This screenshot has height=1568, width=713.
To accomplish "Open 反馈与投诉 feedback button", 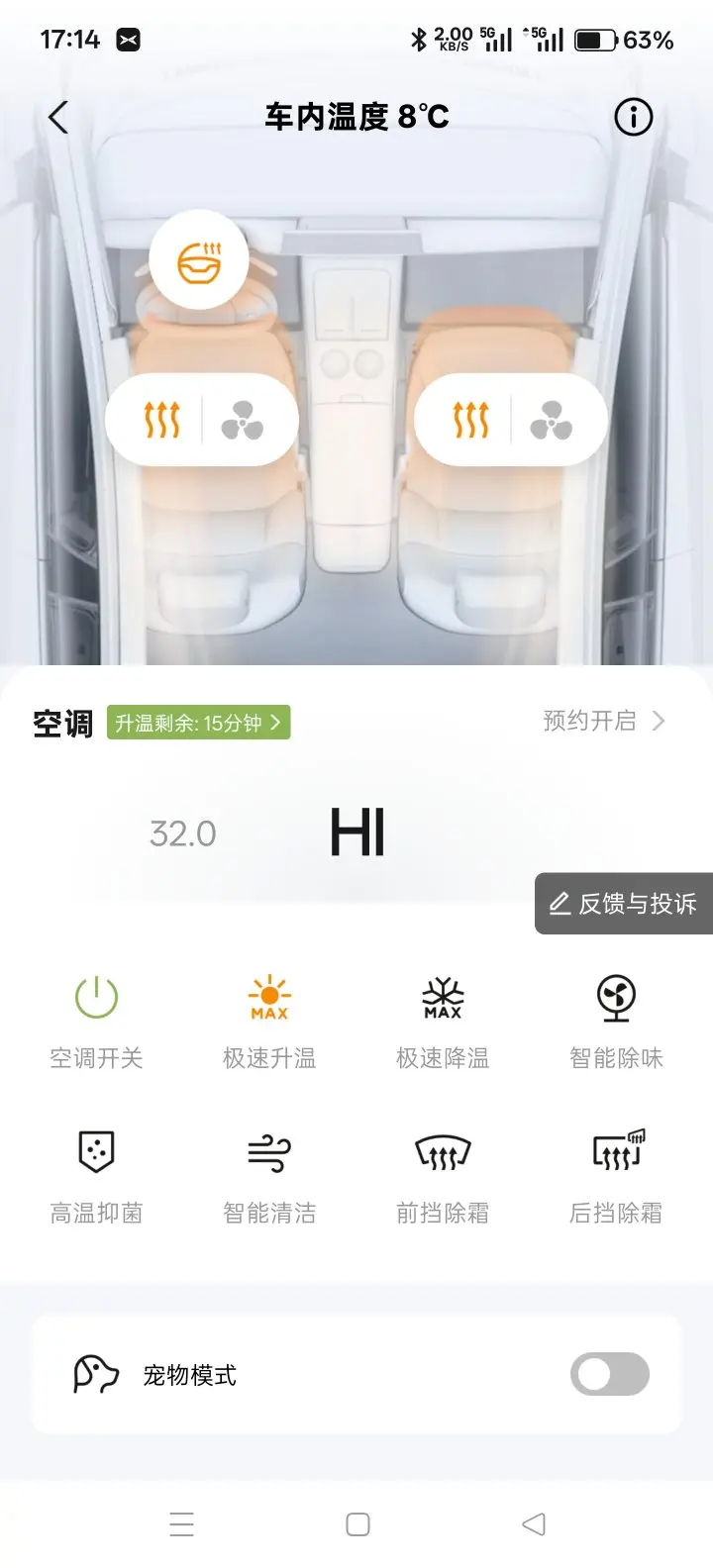I will (624, 903).
